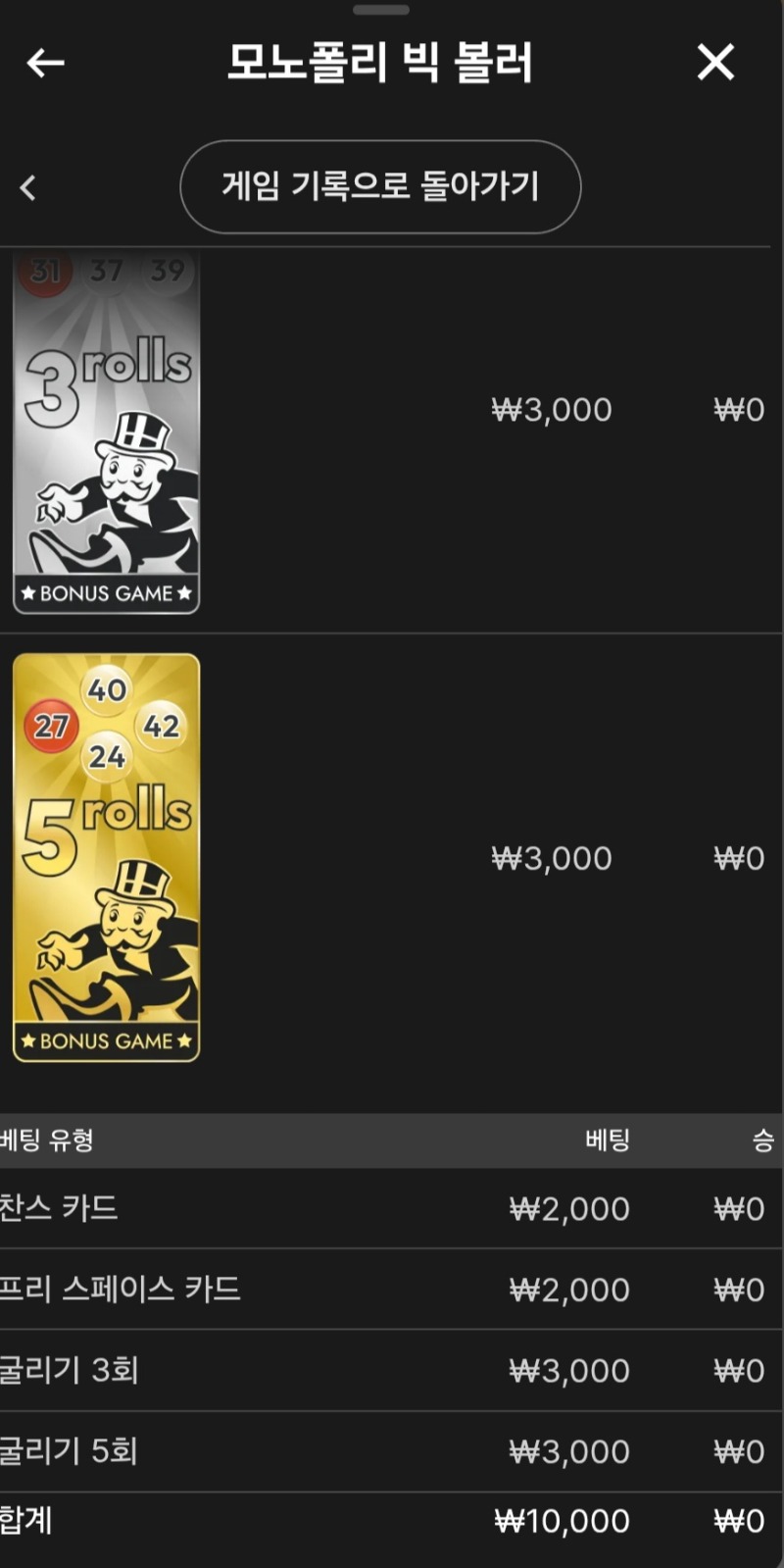The image size is (784, 1568).
Task: Tap the small chevron beside 게임 기록으로 돌아가기
Action: click(28, 187)
